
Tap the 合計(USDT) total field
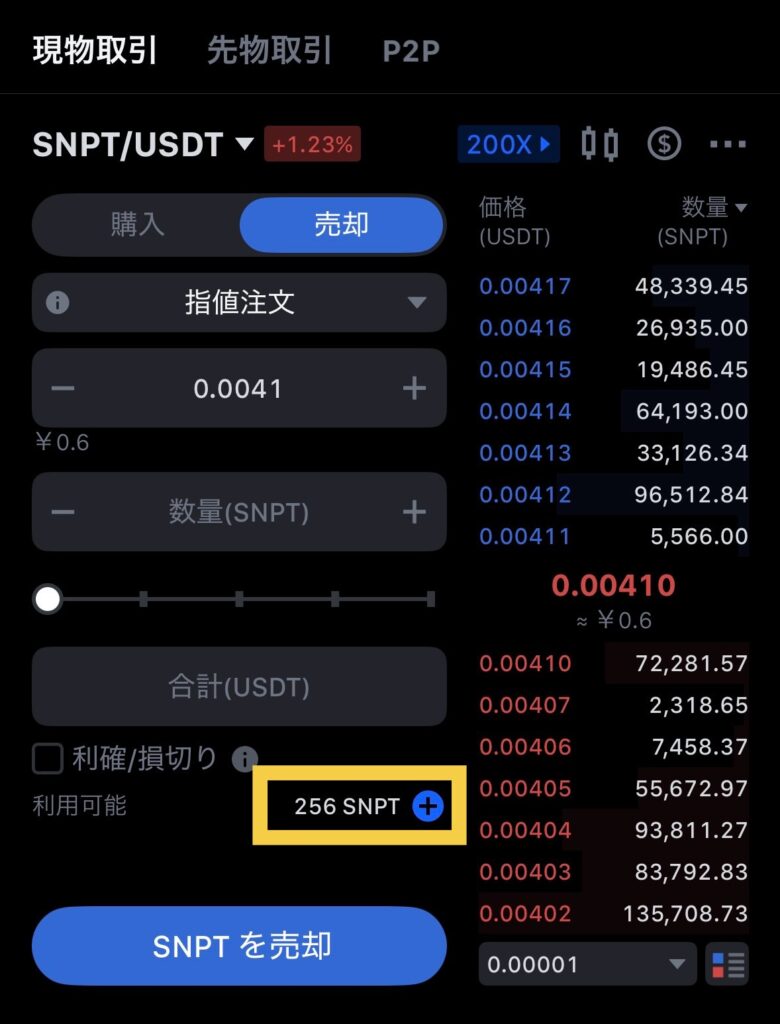(x=238, y=687)
